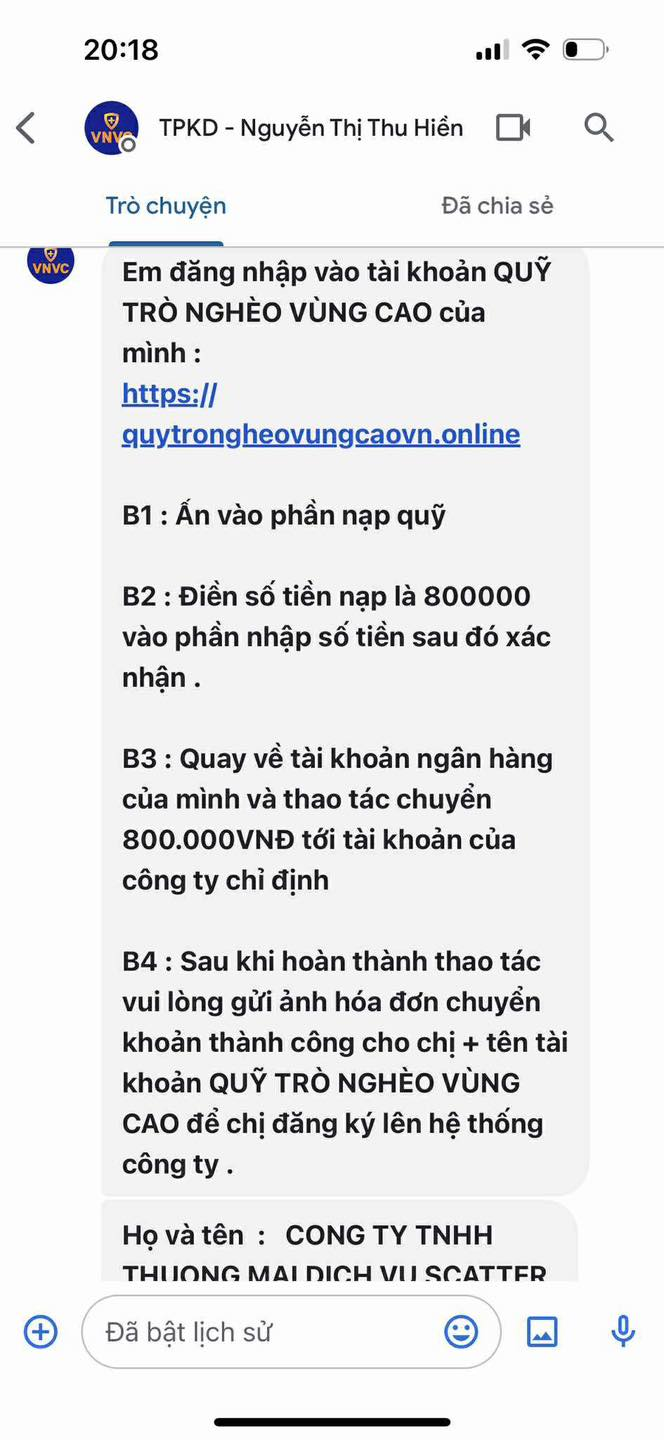Record a voice message with microphone
664x1440 pixels.
point(623,1331)
